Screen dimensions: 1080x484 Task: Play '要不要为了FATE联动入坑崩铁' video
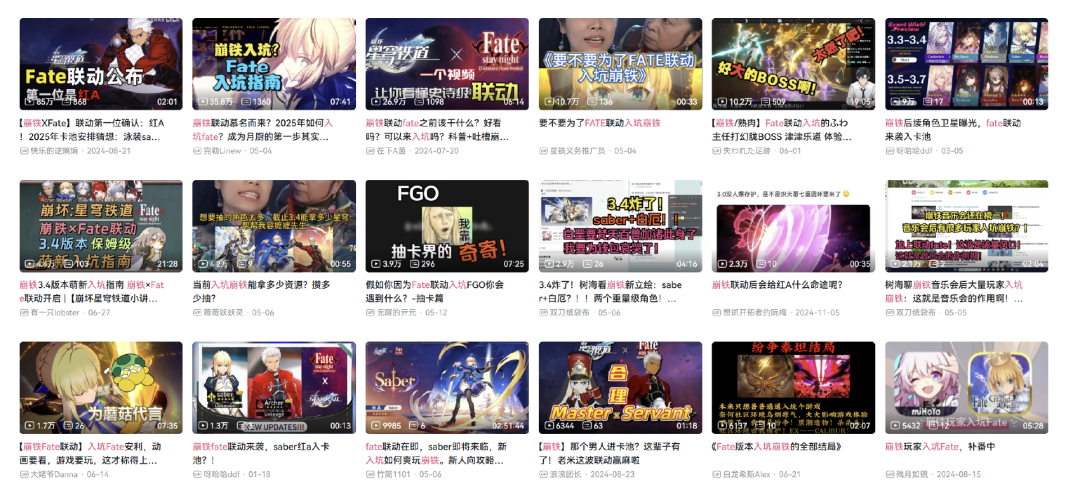point(620,63)
